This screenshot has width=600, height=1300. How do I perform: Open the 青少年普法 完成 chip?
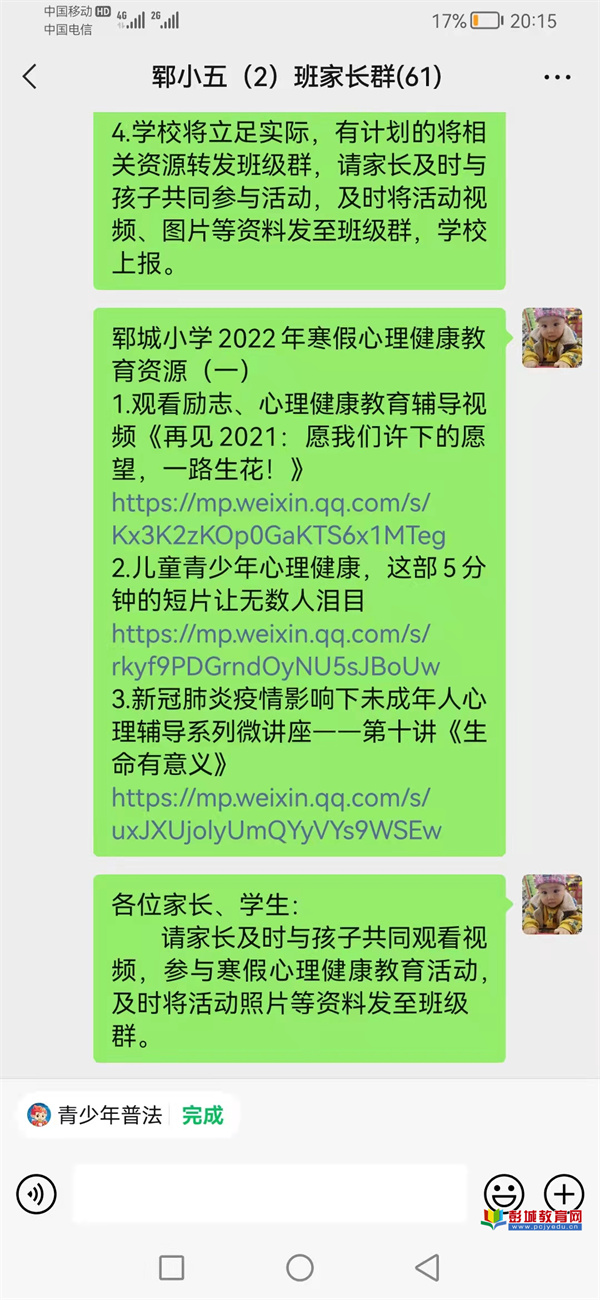click(x=127, y=1115)
